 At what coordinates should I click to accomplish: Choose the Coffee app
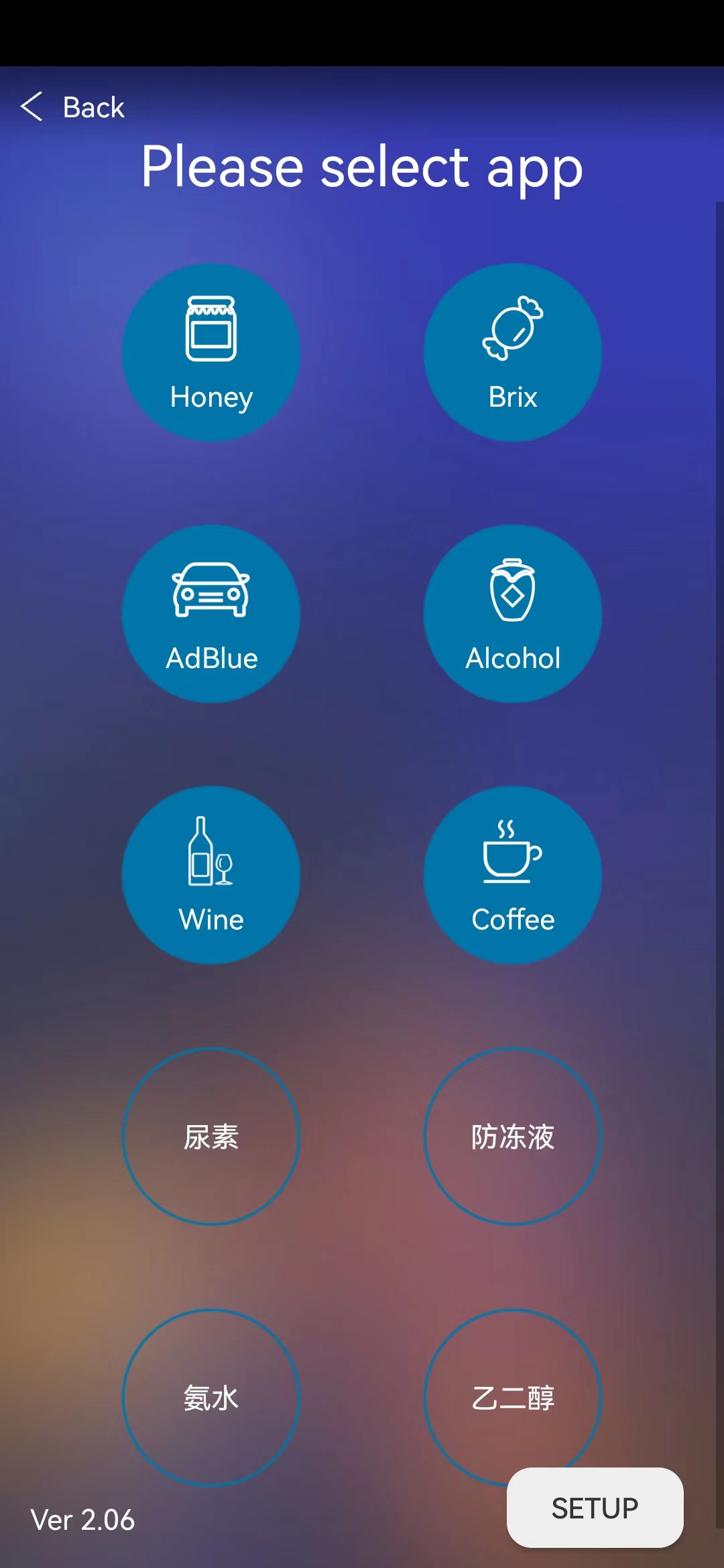[x=513, y=875]
